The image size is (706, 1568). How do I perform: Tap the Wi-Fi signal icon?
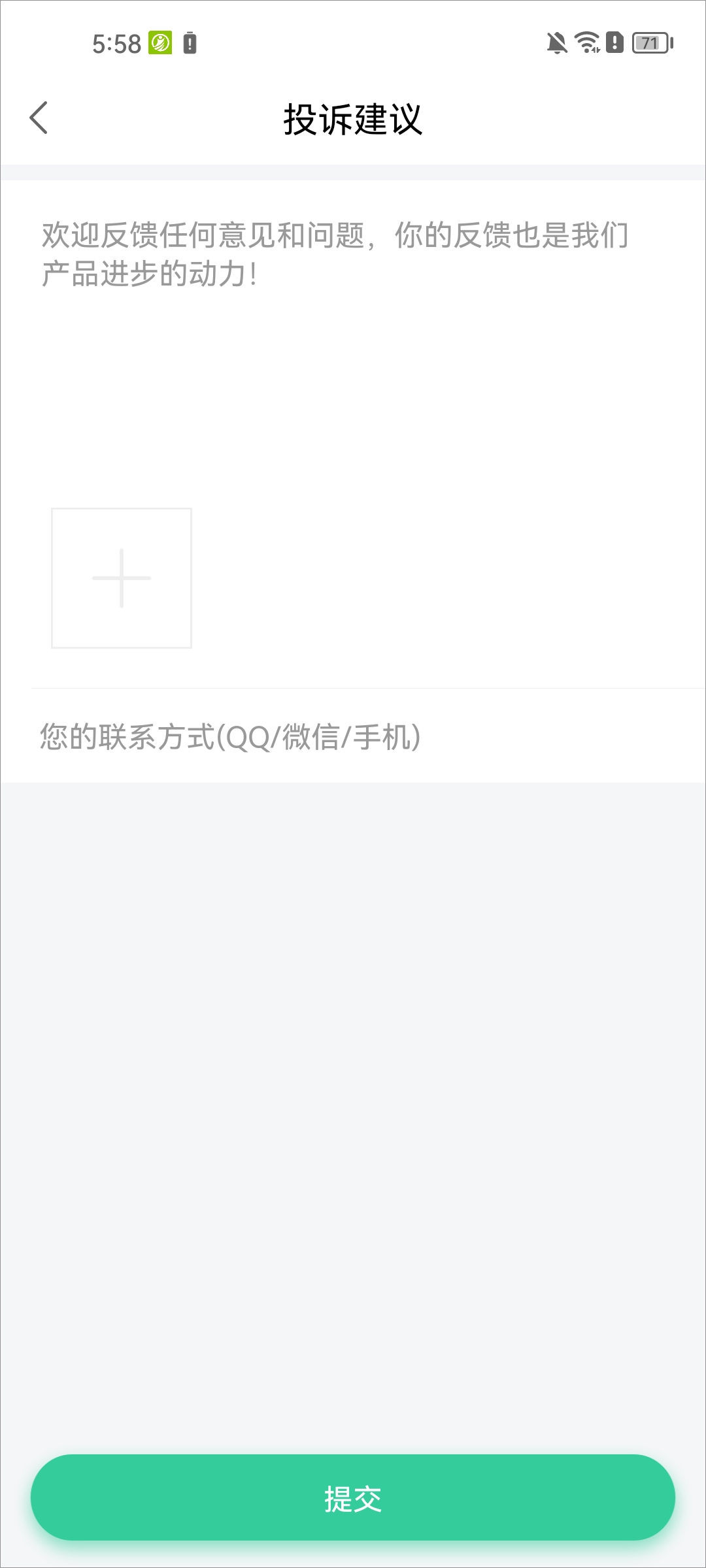pos(586,42)
